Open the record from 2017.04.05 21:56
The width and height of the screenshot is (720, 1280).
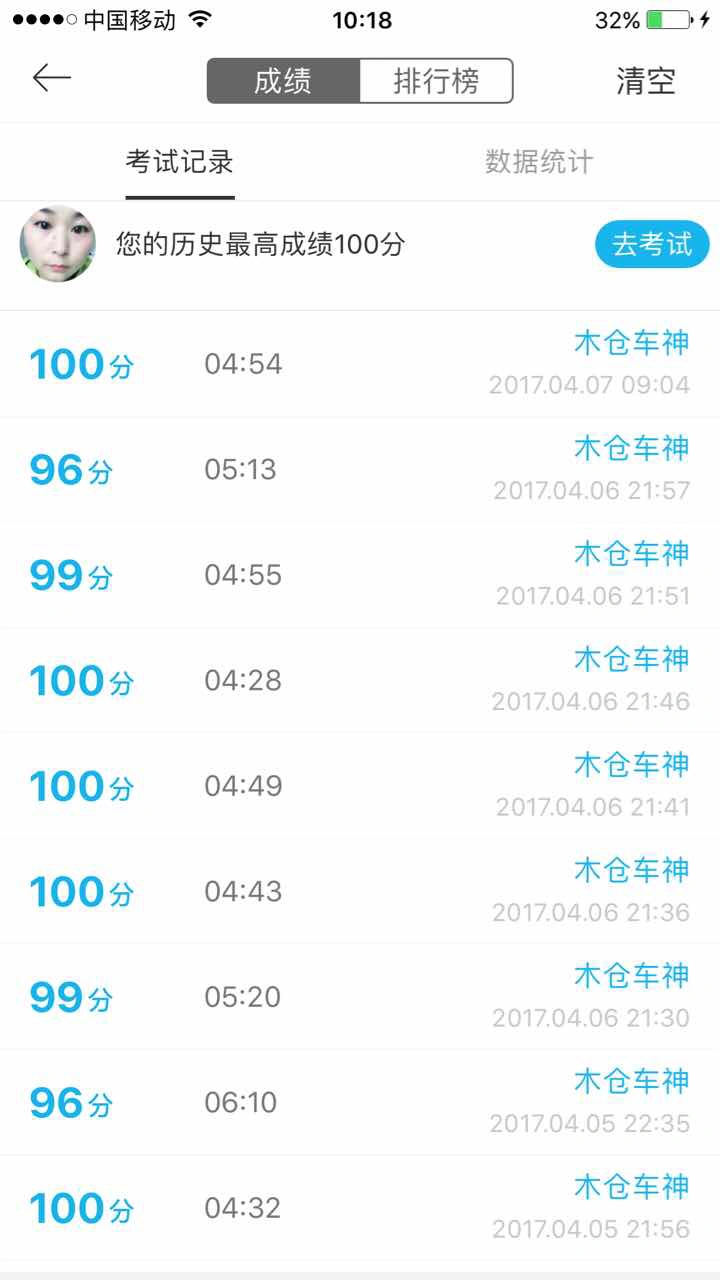(x=360, y=1208)
